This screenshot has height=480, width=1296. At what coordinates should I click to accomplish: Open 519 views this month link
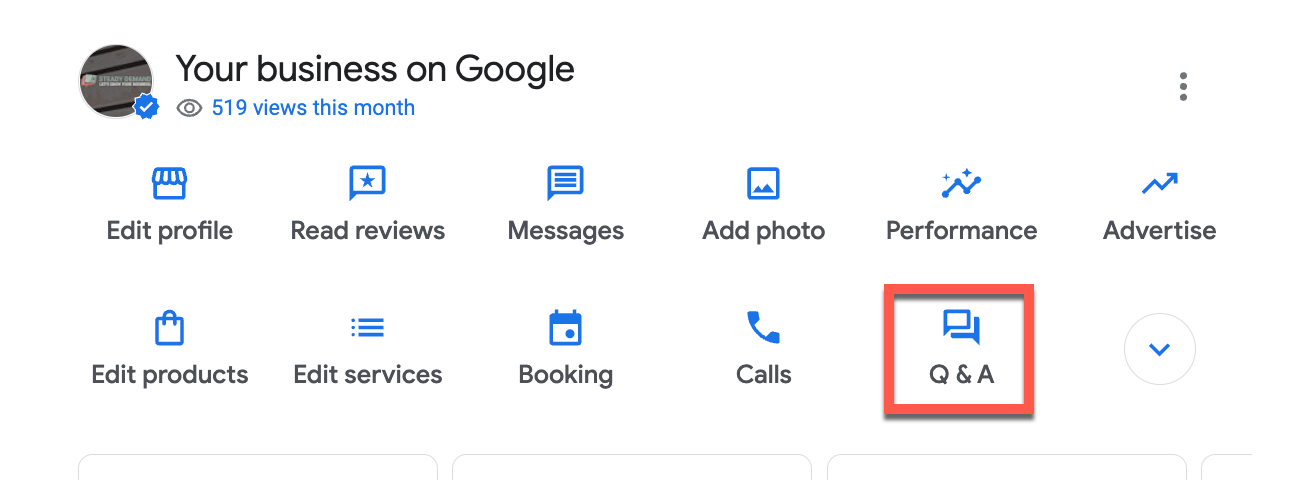[x=312, y=108]
